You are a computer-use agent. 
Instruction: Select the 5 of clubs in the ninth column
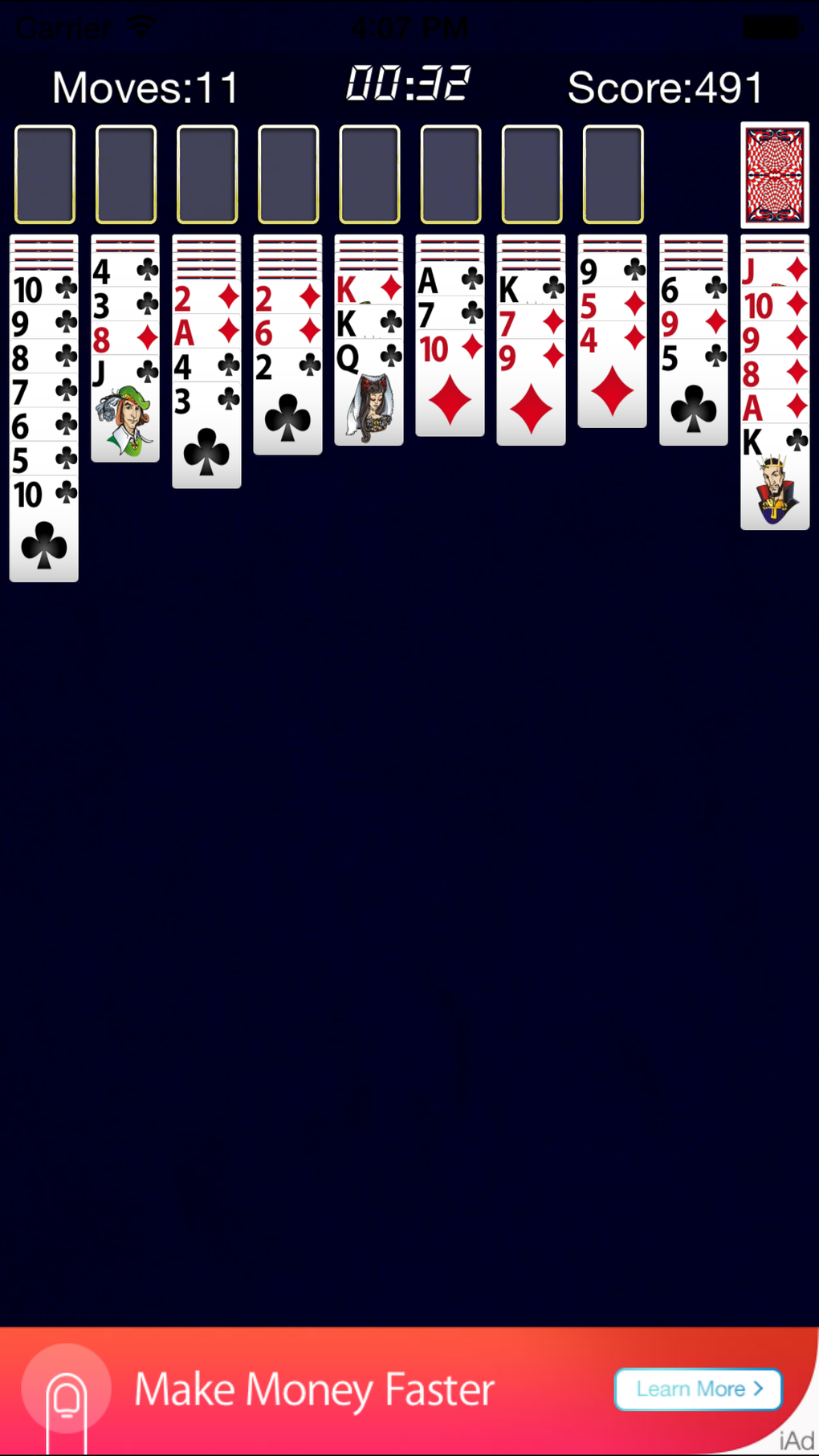coord(692,394)
